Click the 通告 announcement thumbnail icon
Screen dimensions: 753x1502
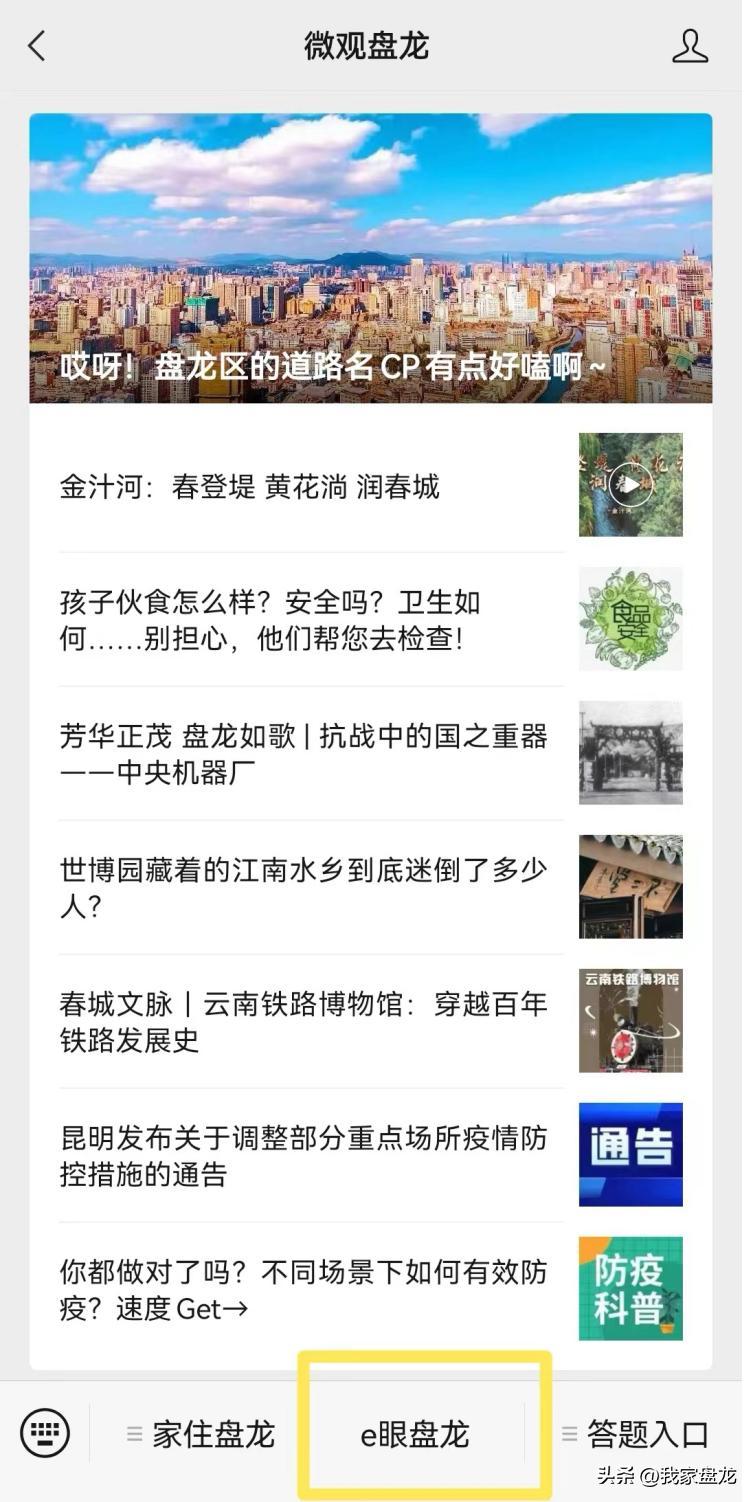click(x=630, y=1154)
